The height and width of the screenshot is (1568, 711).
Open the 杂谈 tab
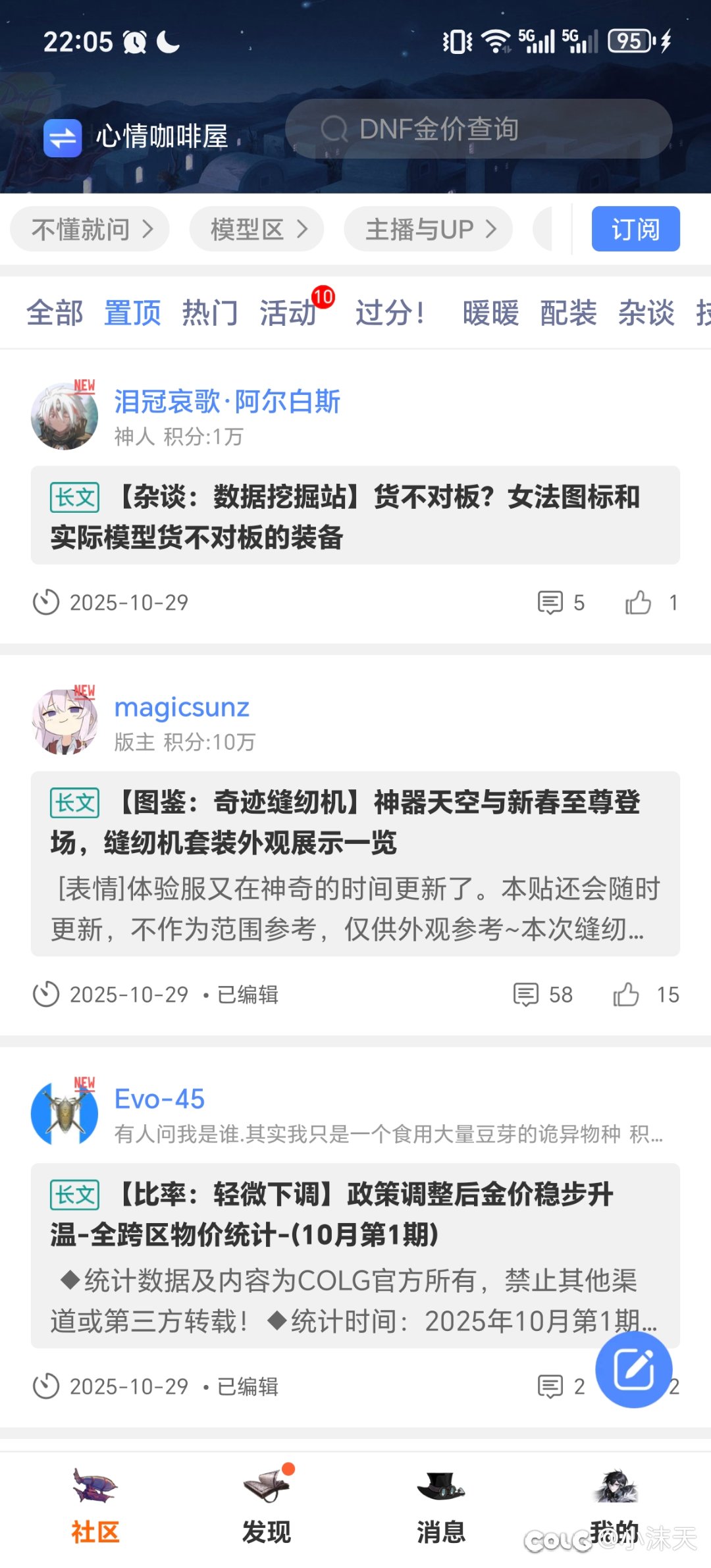646,313
